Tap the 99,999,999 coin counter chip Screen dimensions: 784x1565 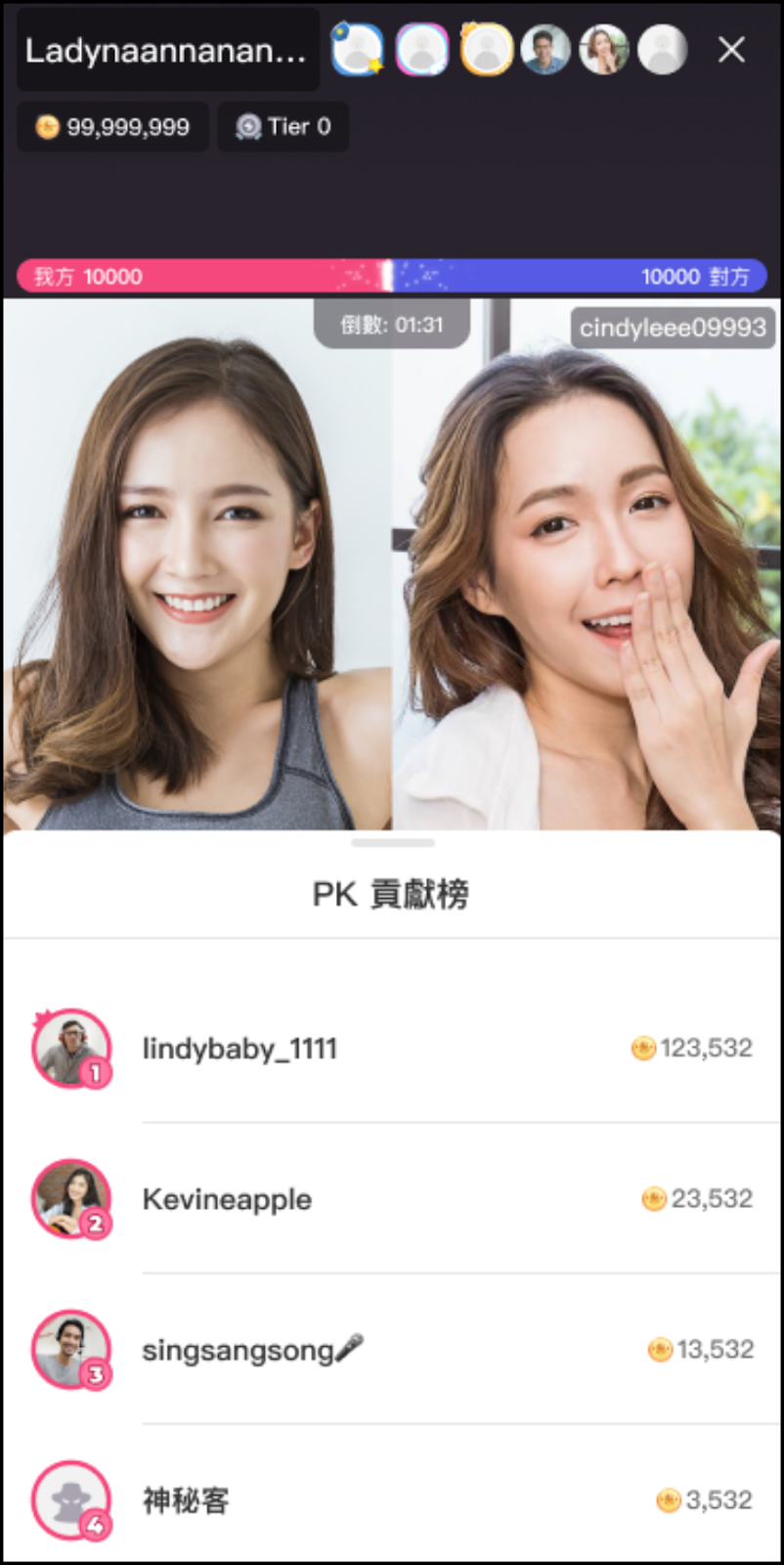pos(112,127)
